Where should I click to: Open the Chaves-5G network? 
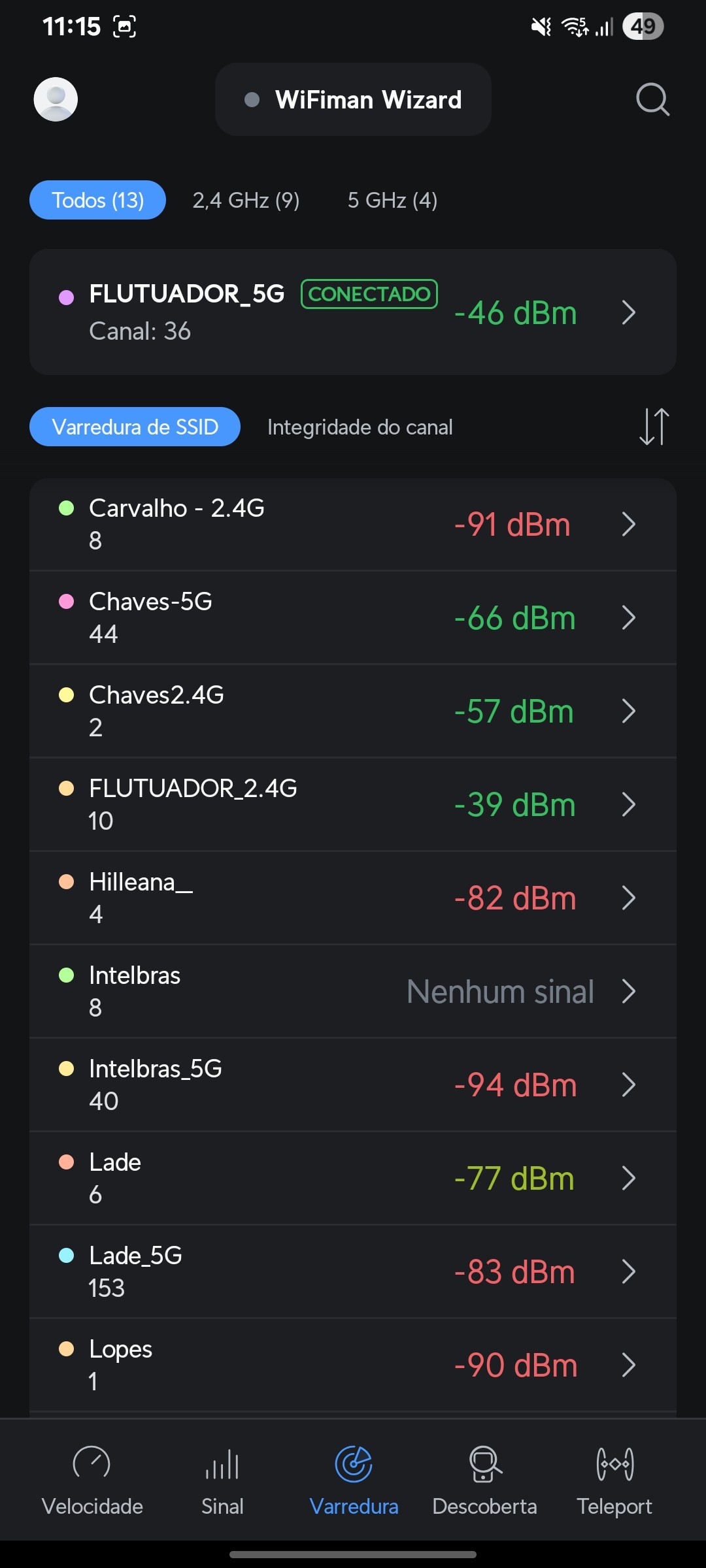(353, 618)
